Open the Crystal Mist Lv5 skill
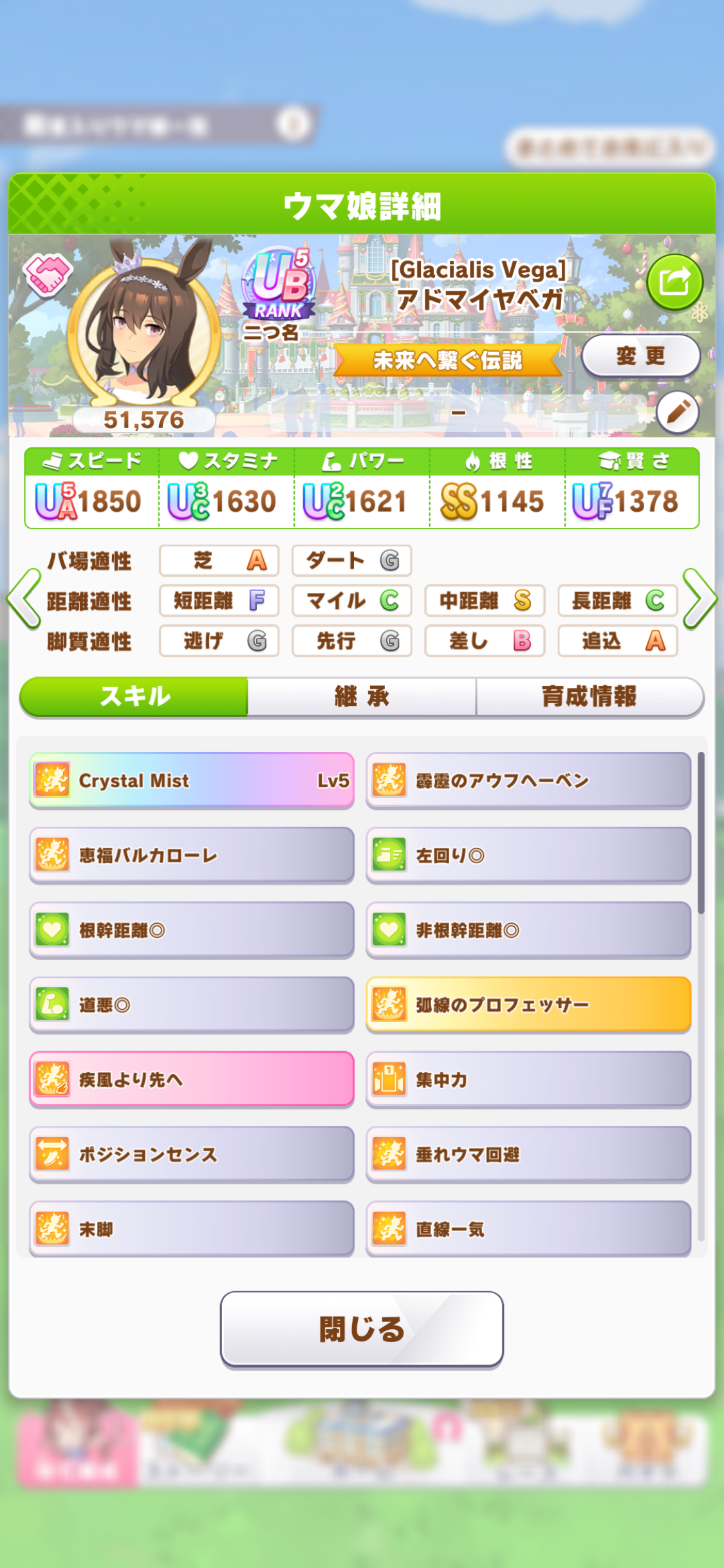This screenshot has height=1568, width=724. point(192,780)
